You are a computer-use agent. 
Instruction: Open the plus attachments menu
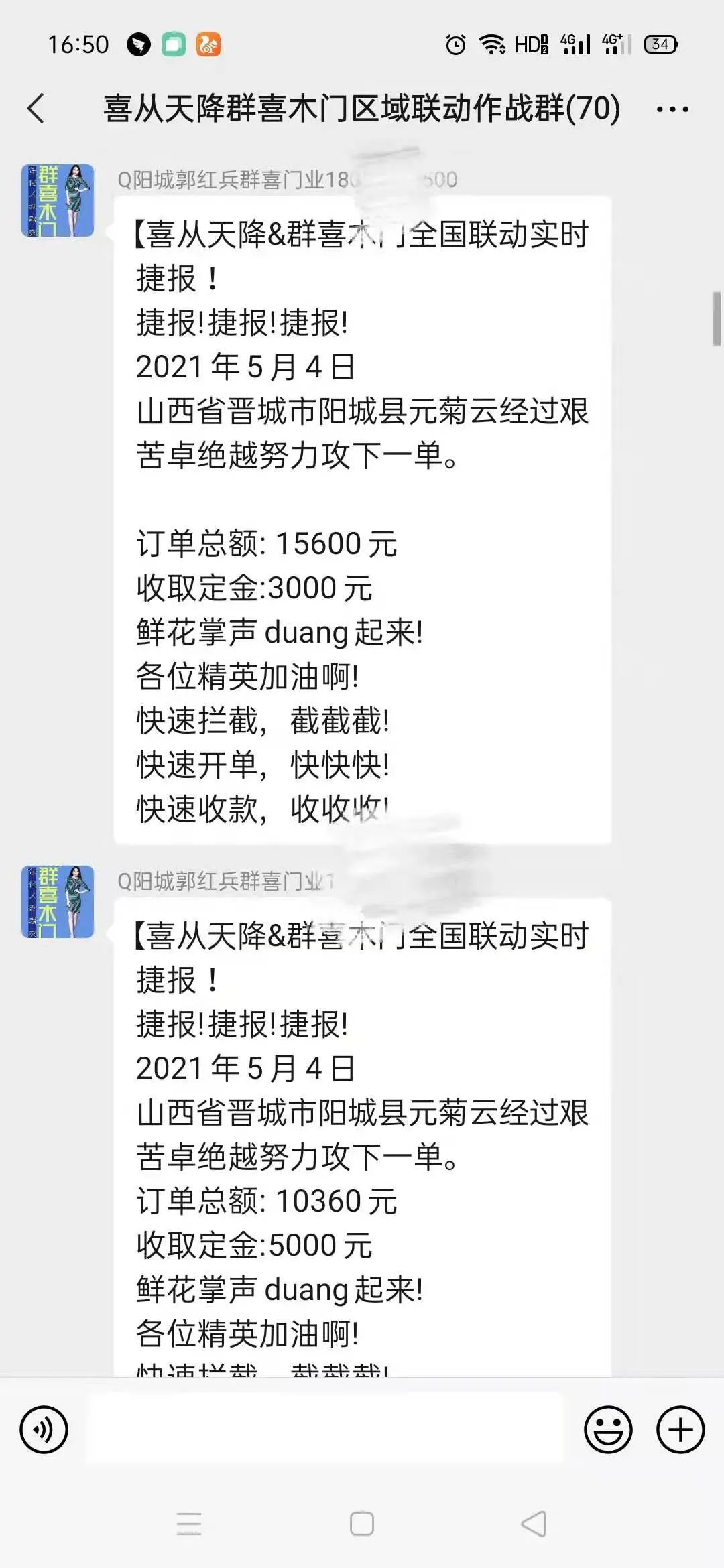tap(680, 1429)
